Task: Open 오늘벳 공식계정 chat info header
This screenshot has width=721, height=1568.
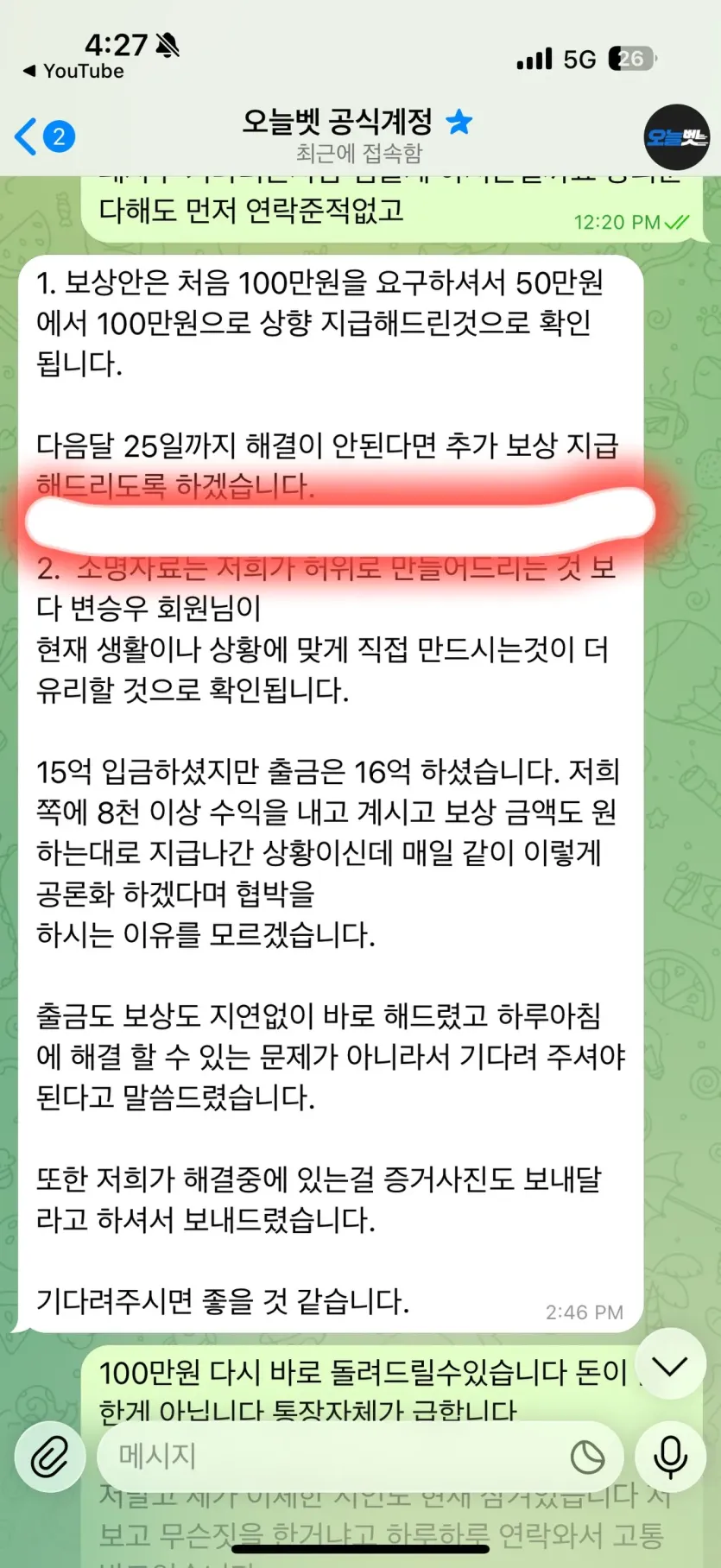Action: [x=358, y=136]
